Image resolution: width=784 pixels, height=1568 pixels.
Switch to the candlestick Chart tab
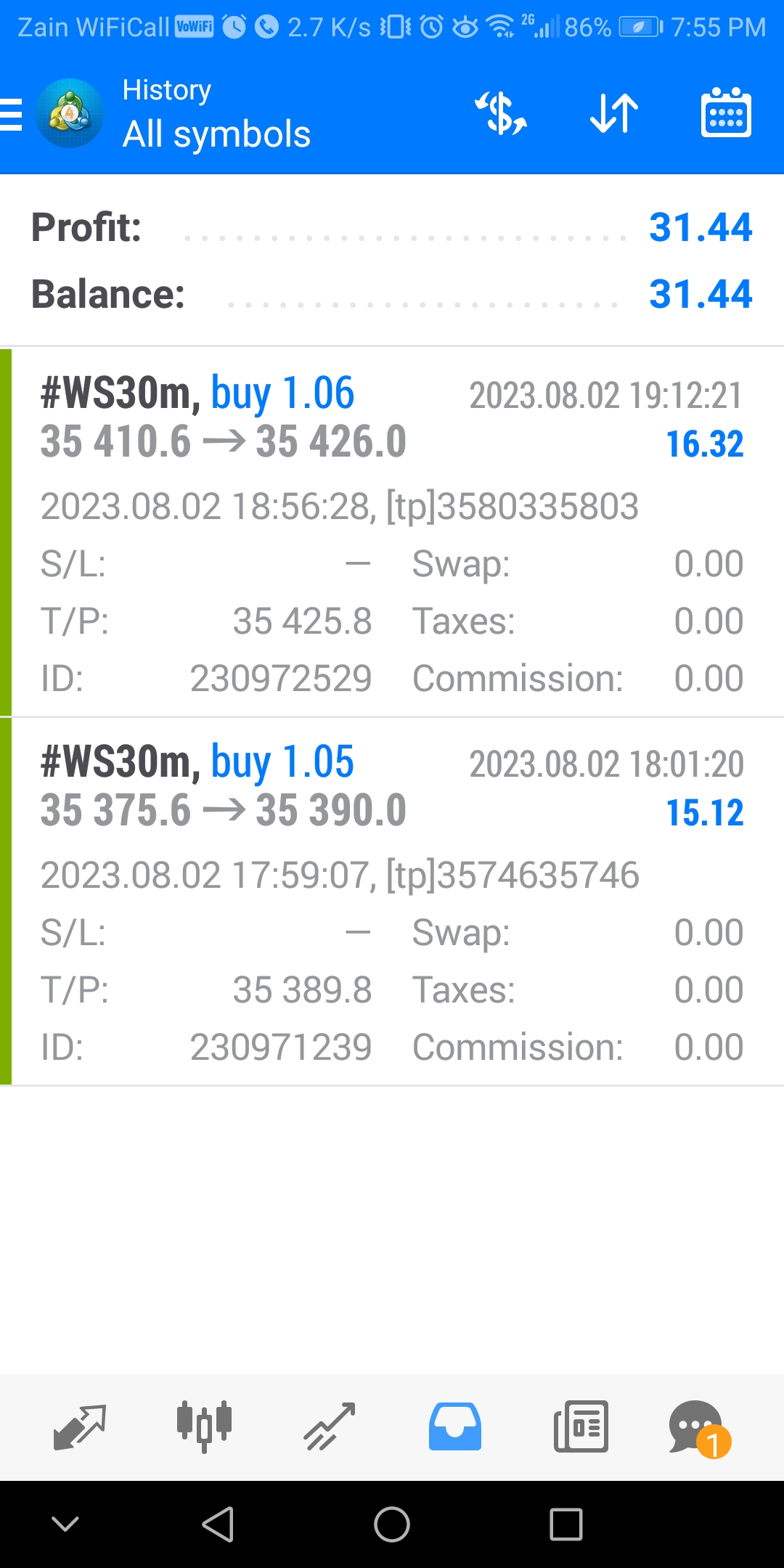pos(204,1426)
